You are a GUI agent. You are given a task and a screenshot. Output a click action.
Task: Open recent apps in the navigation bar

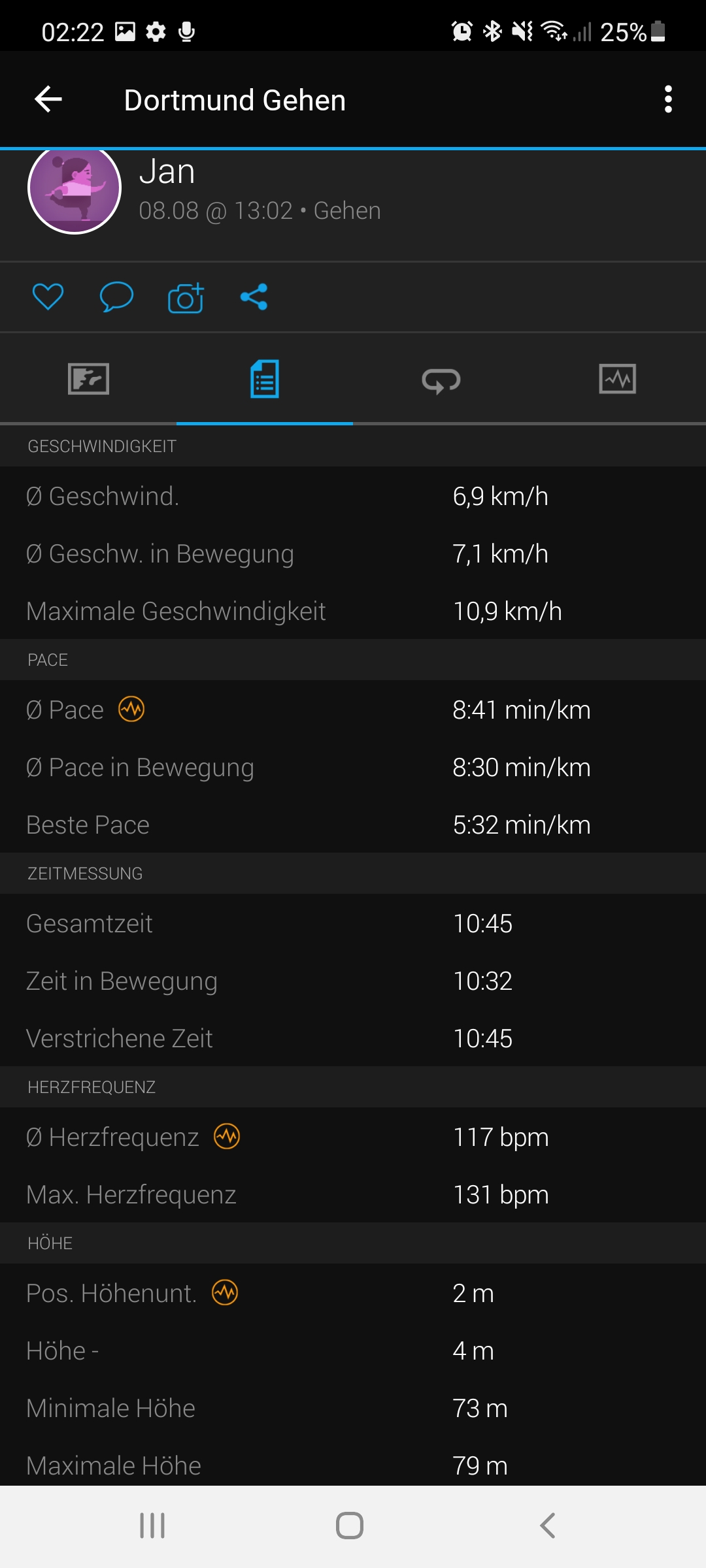click(x=152, y=1526)
